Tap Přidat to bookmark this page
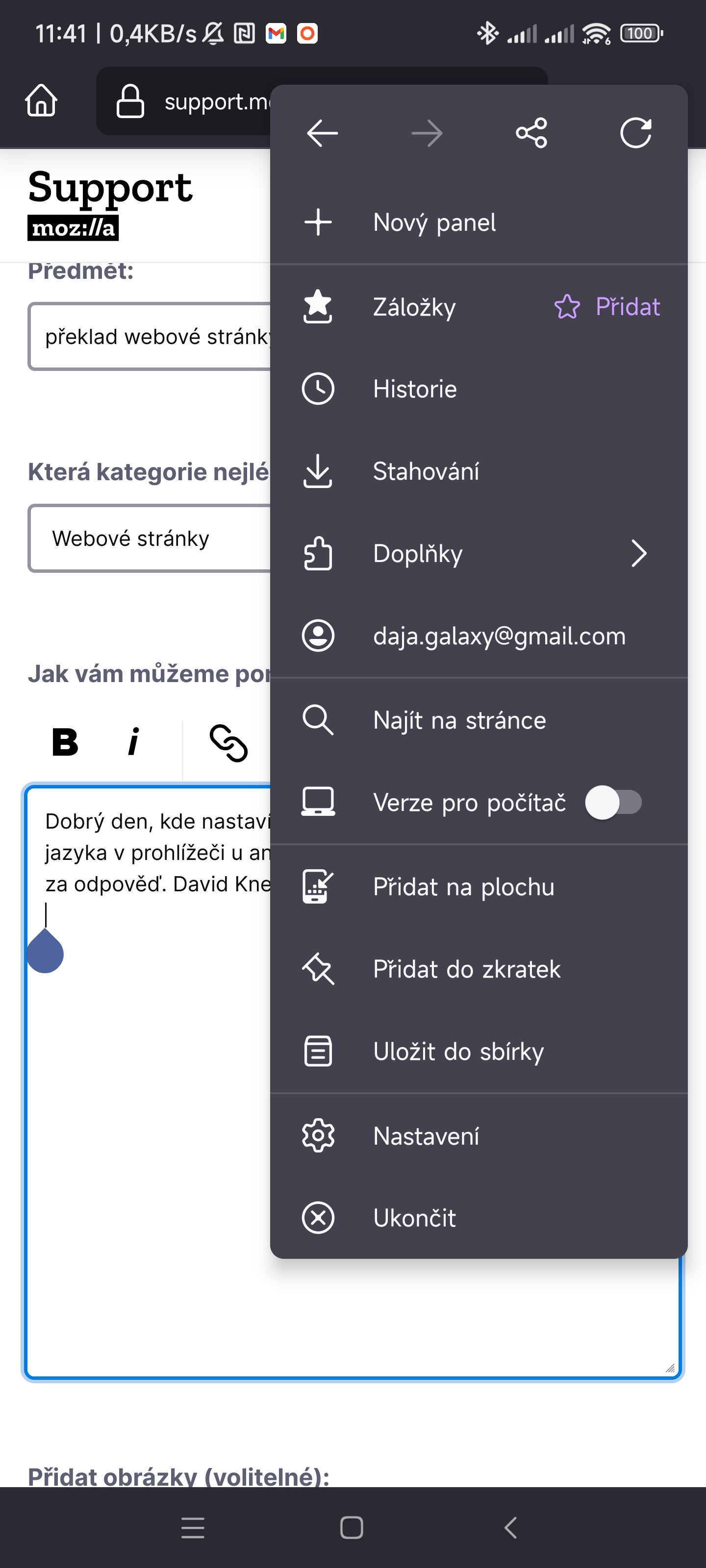706x1568 pixels. click(608, 307)
